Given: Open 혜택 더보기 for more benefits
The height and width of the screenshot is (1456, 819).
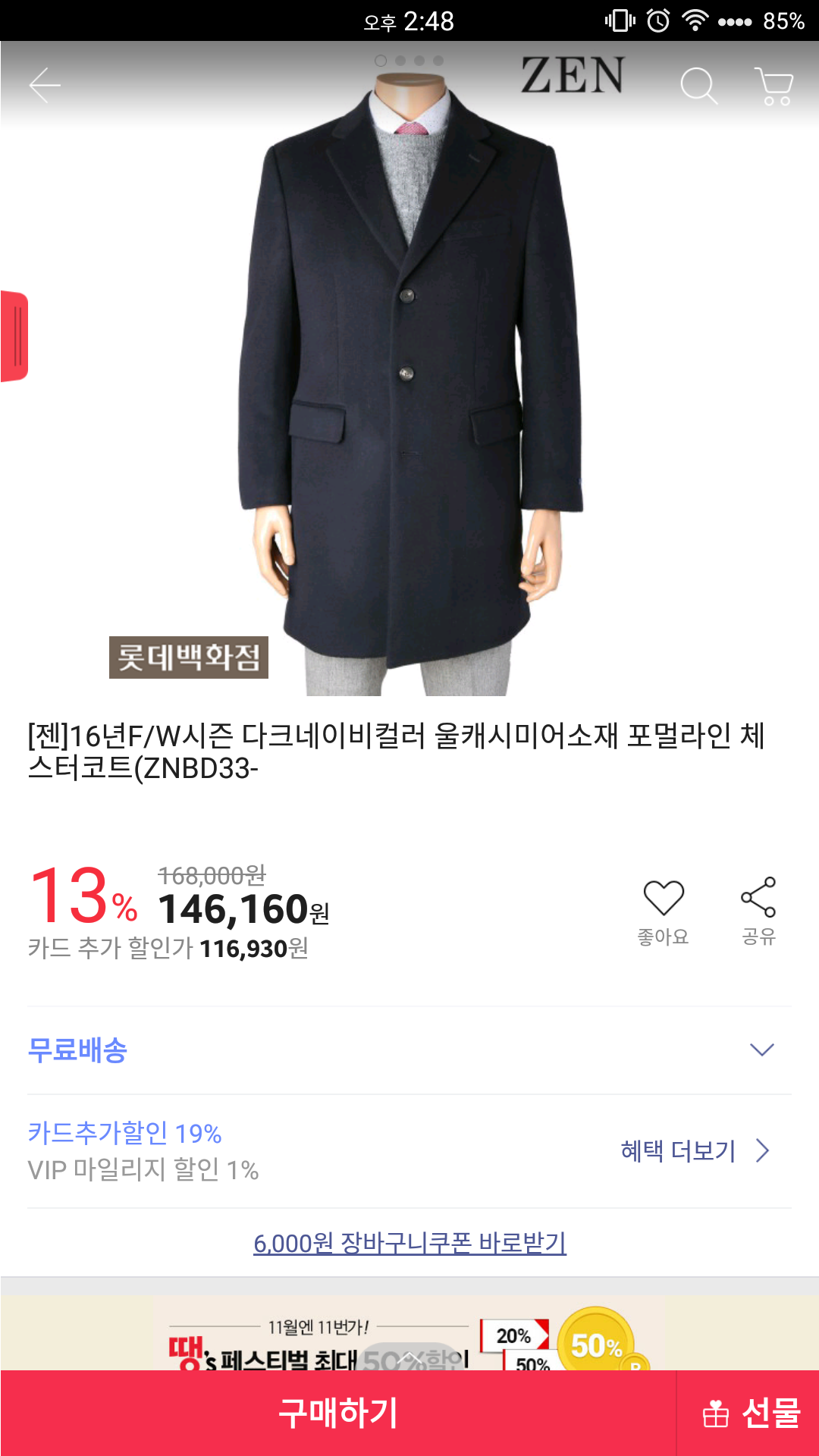Looking at the screenshot, I should coord(694,1151).
